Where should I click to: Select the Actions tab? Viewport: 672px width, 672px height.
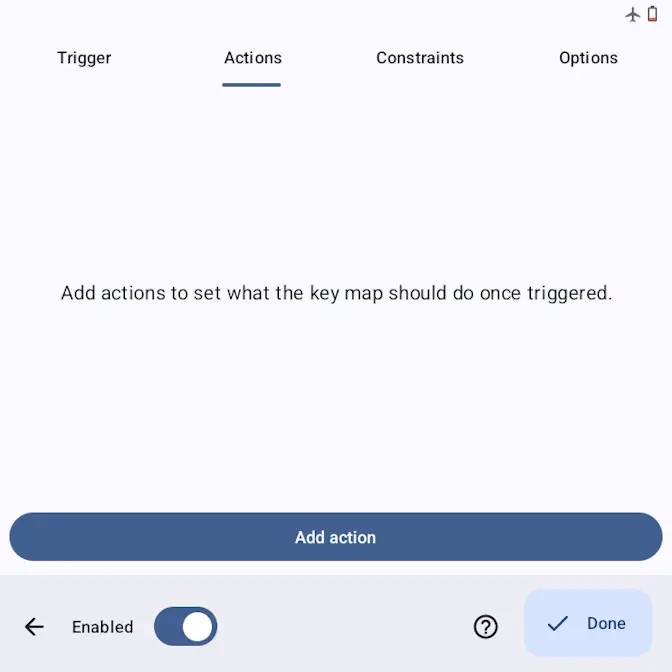point(252,58)
